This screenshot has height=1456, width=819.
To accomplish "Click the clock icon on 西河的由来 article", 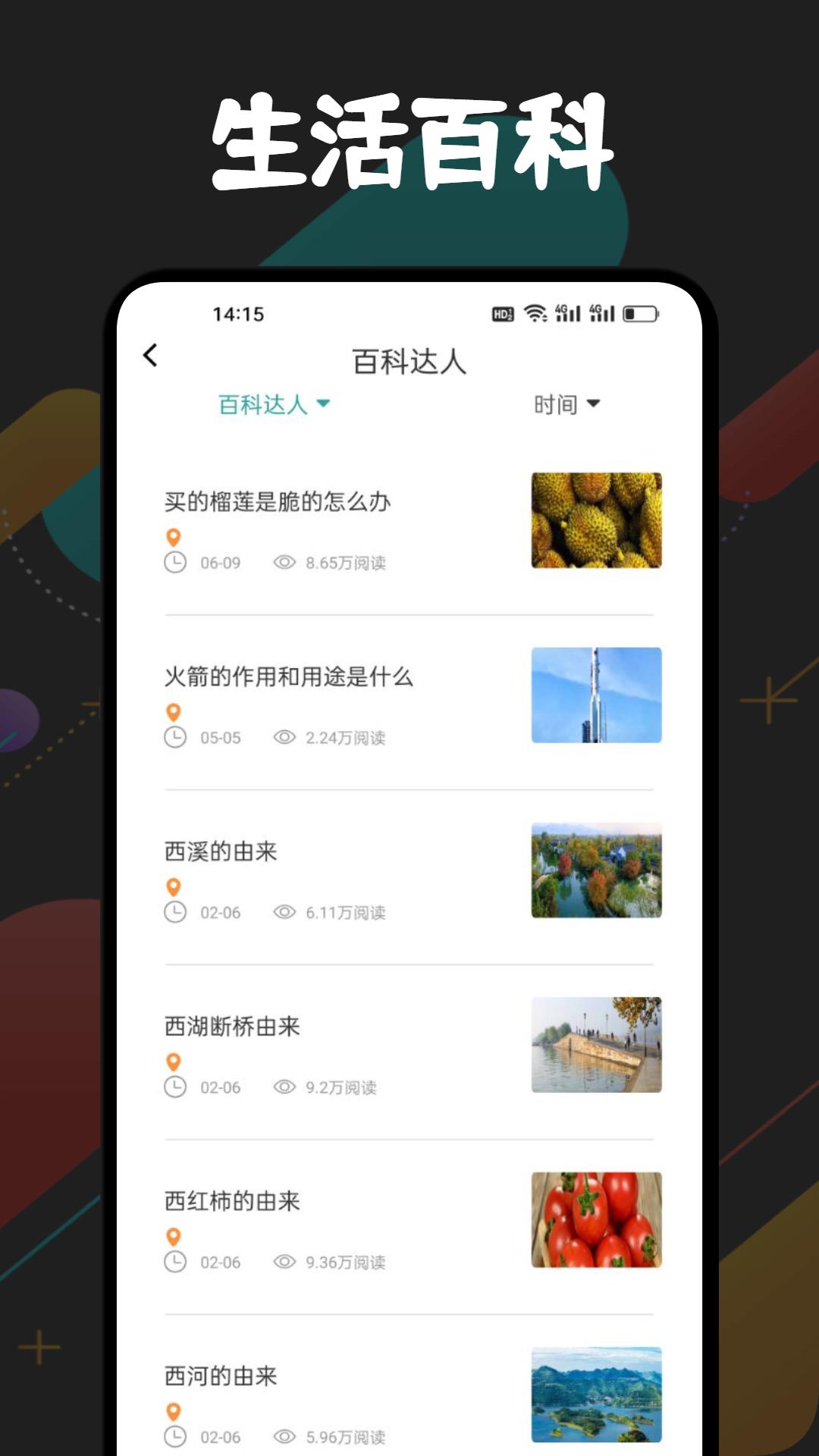I will [x=176, y=1436].
